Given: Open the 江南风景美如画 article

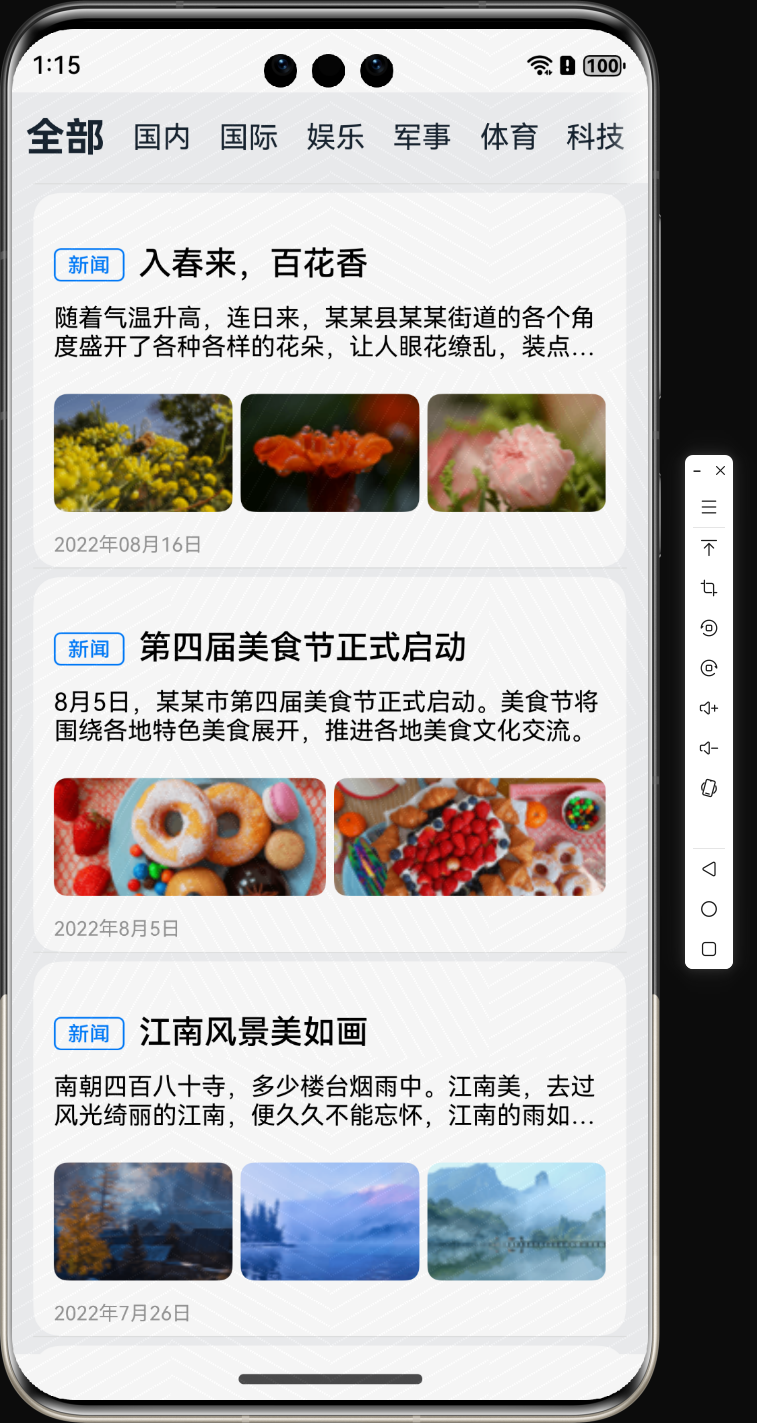Looking at the screenshot, I should [x=253, y=1032].
